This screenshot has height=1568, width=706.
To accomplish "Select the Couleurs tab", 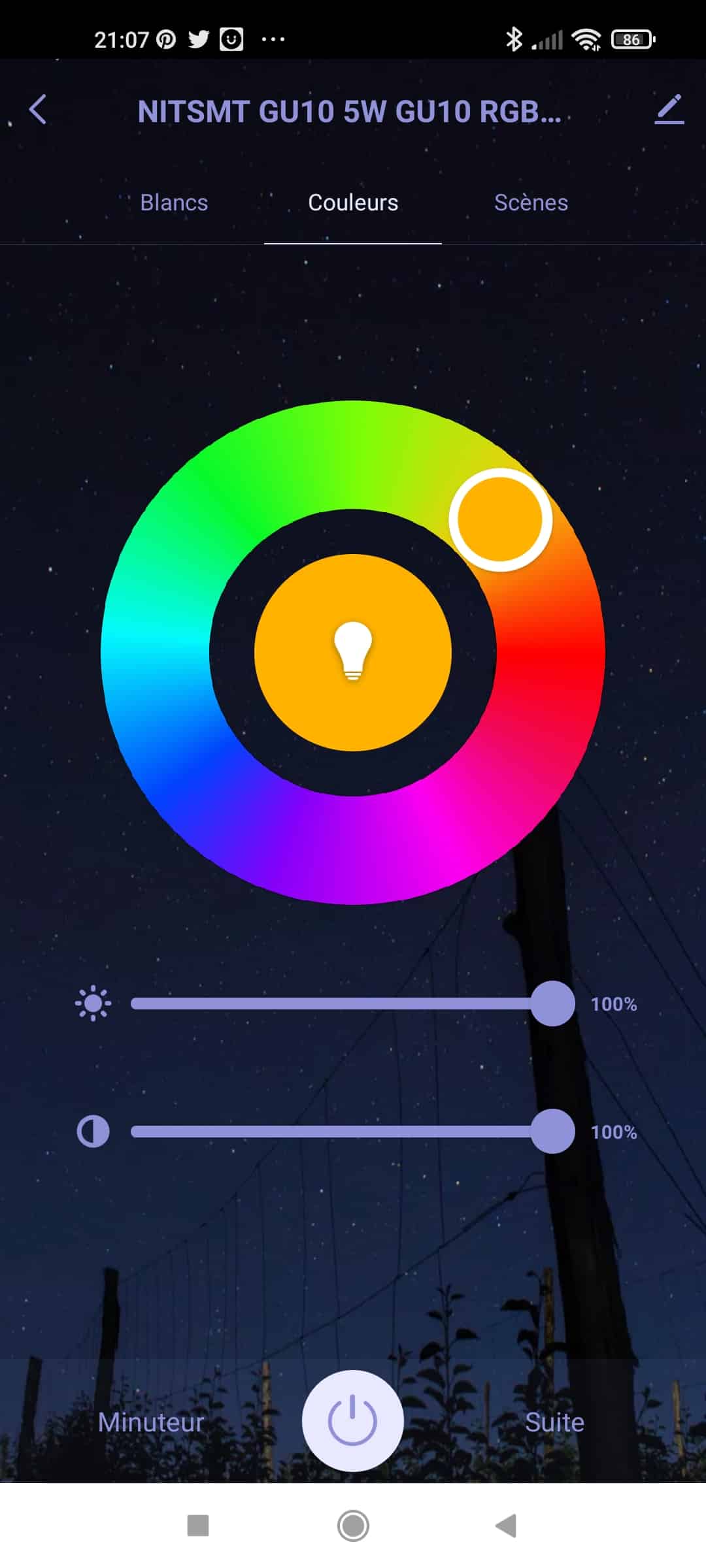I will click(353, 203).
